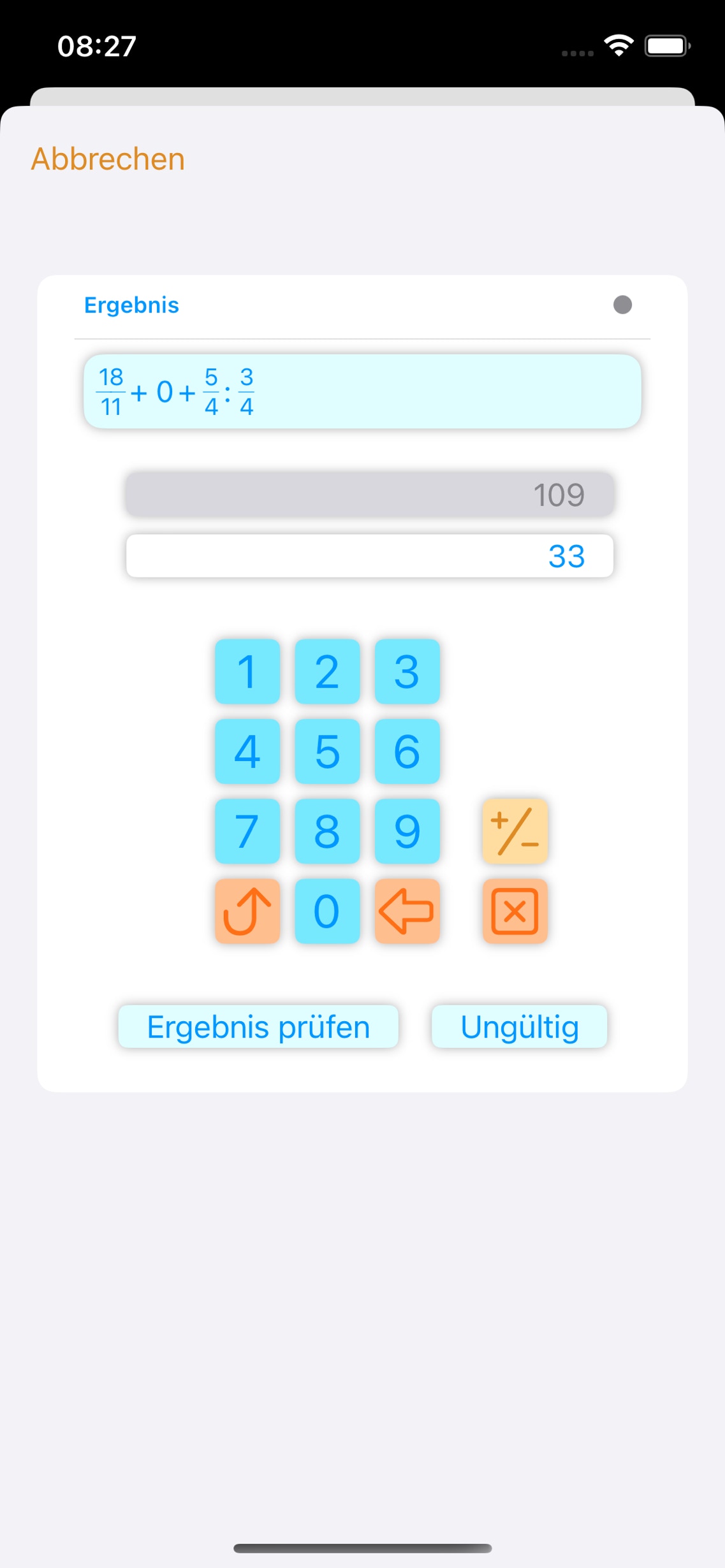Screen dimensions: 725x1568
Task: Enter digit 1 on the keypad
Action: [x=247, y=672]
